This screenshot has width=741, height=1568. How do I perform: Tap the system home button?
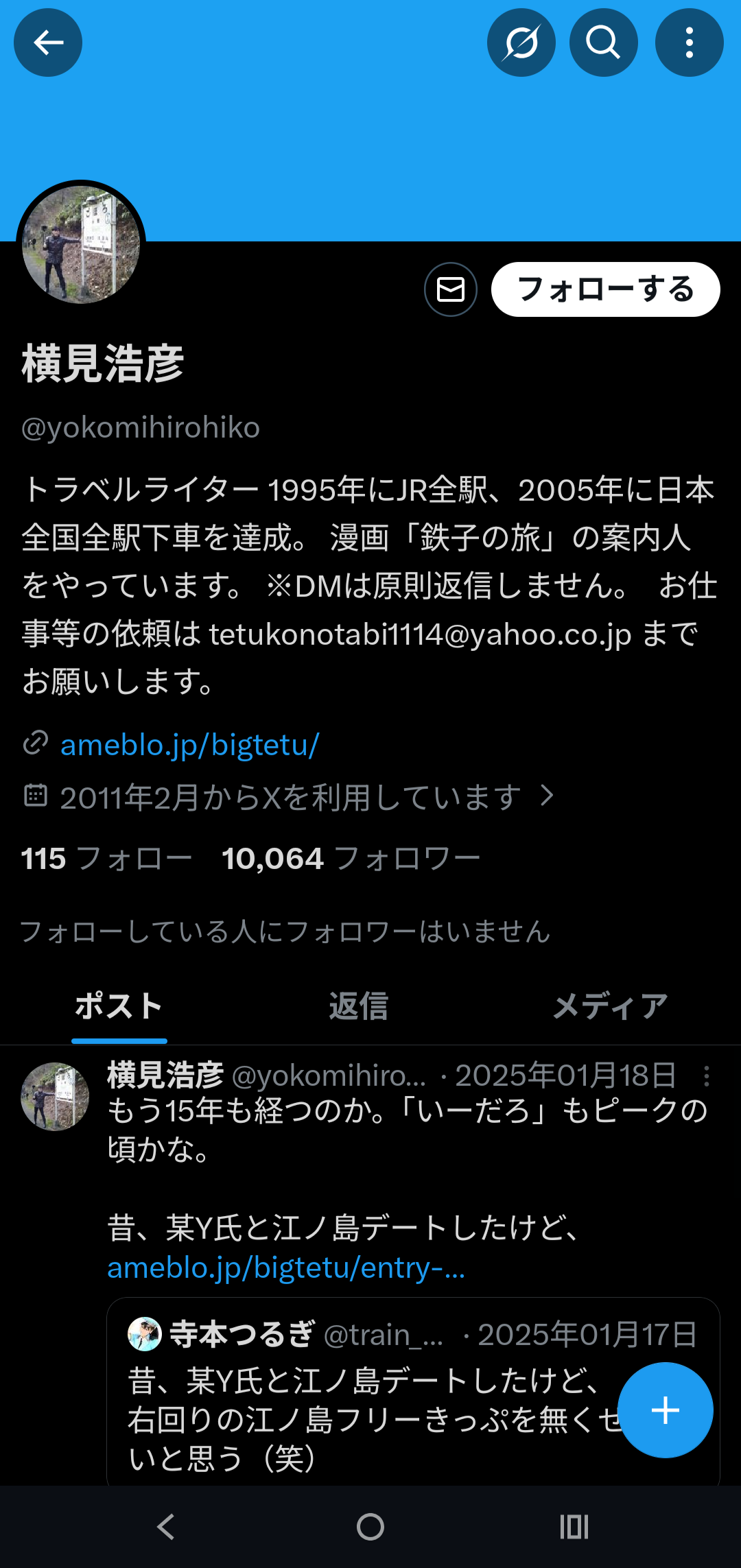(370, 1527)
